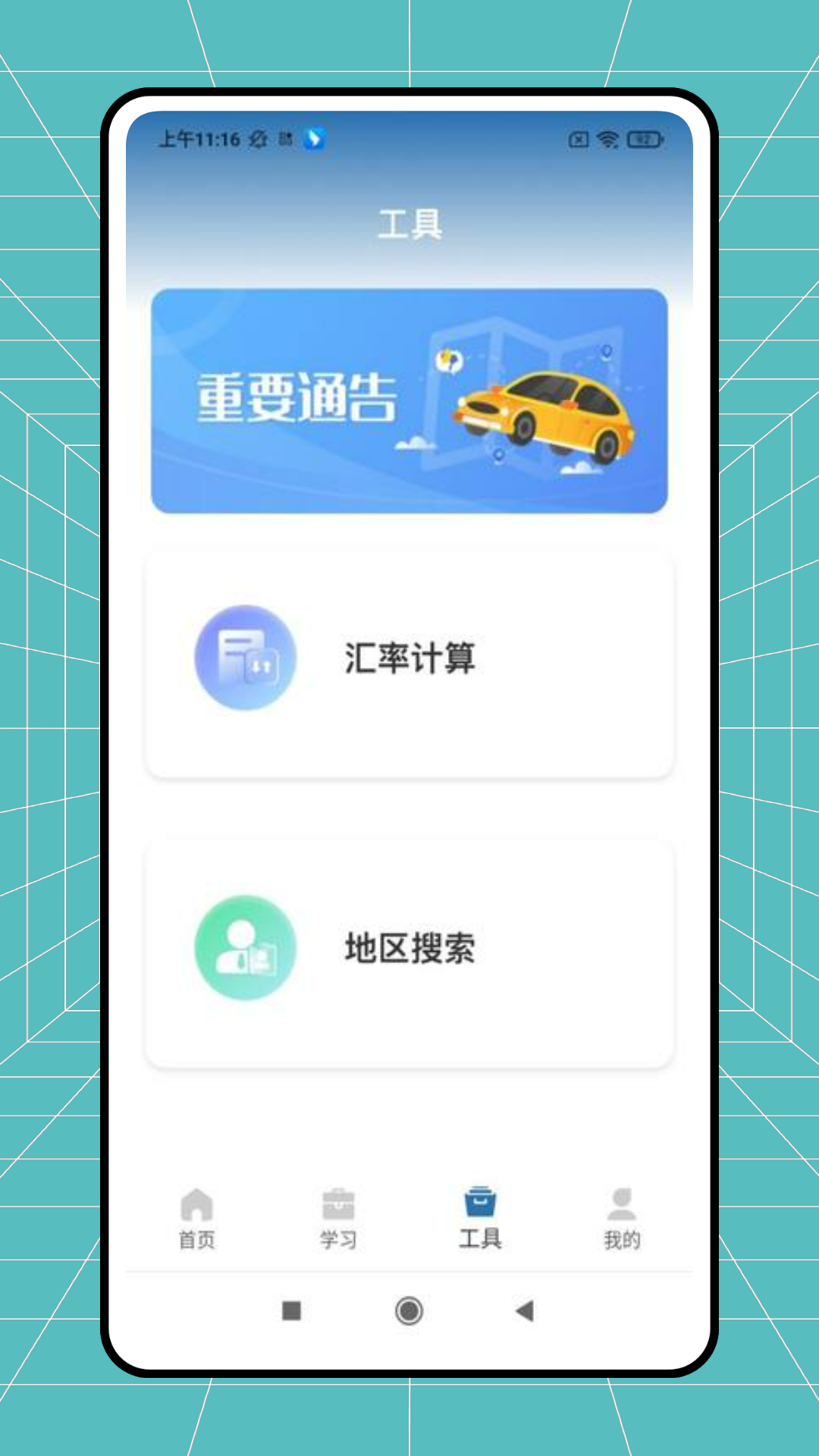Tap the 工具 page title

pos(409,223)
